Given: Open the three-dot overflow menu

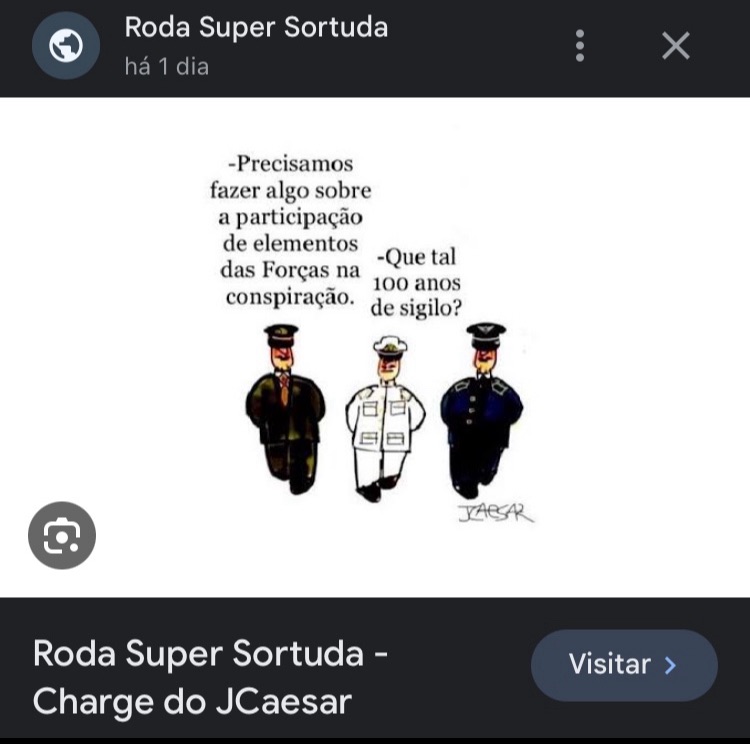Looking at the screenshot, I should click(x=580, y=46).
